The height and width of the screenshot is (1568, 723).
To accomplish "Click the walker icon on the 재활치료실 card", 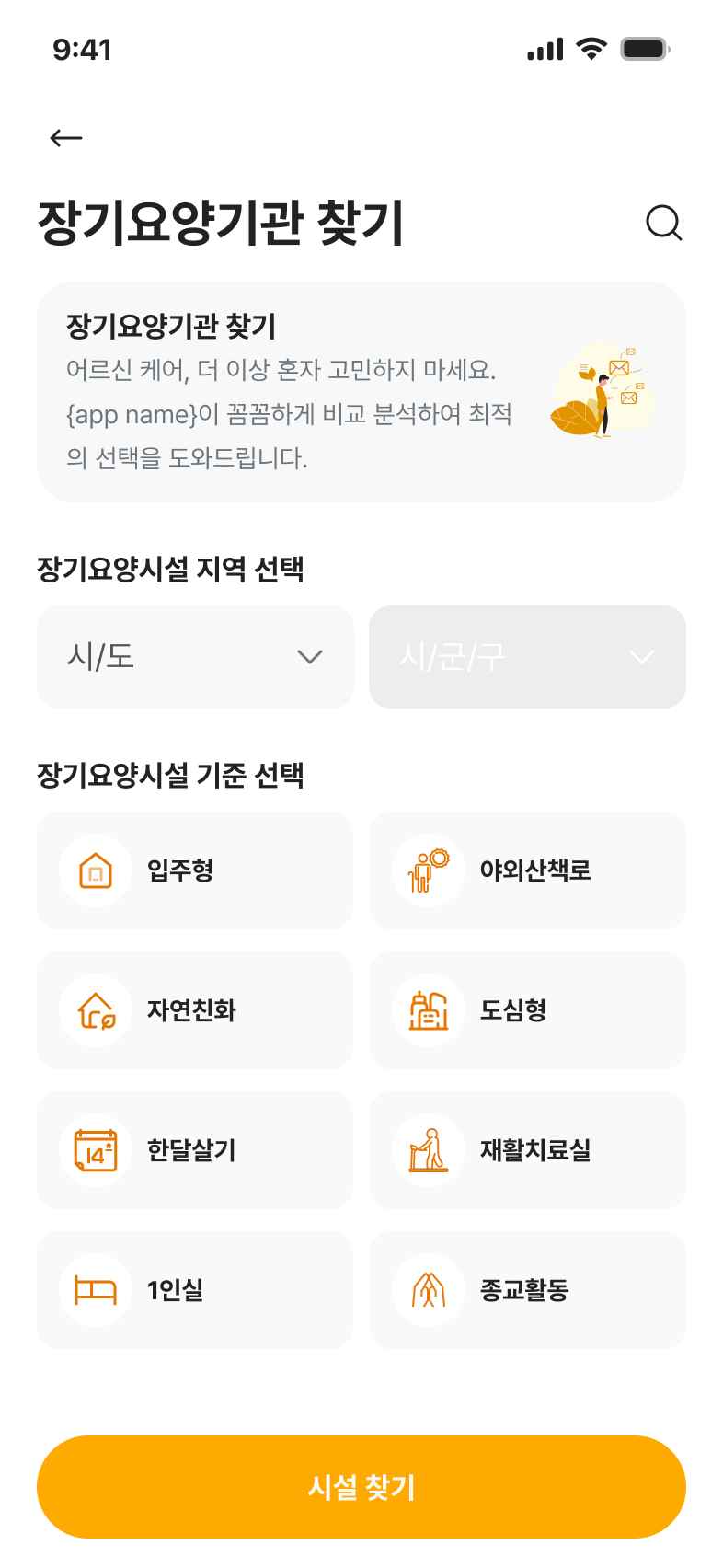I will click(x=428, y=1150).
